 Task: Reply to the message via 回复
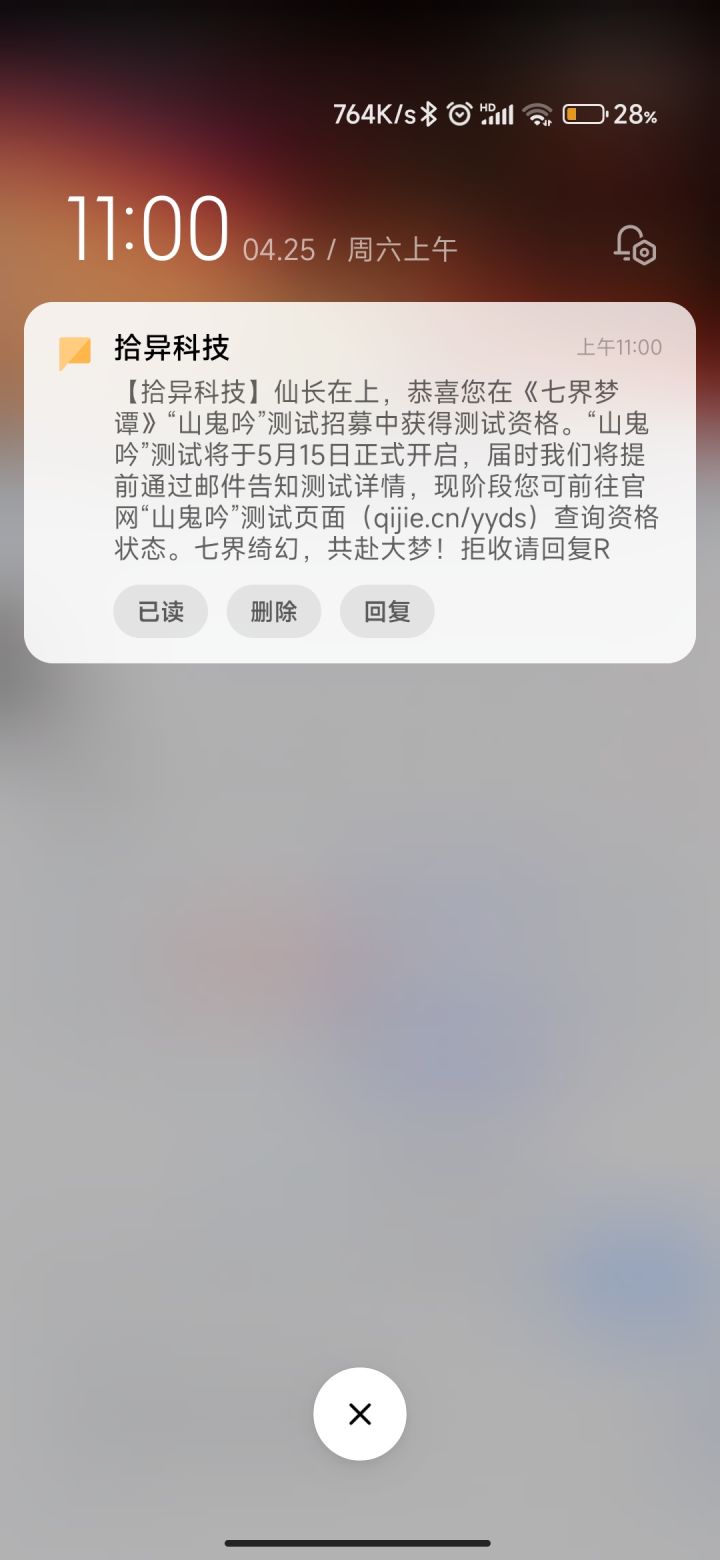point(387,611)
